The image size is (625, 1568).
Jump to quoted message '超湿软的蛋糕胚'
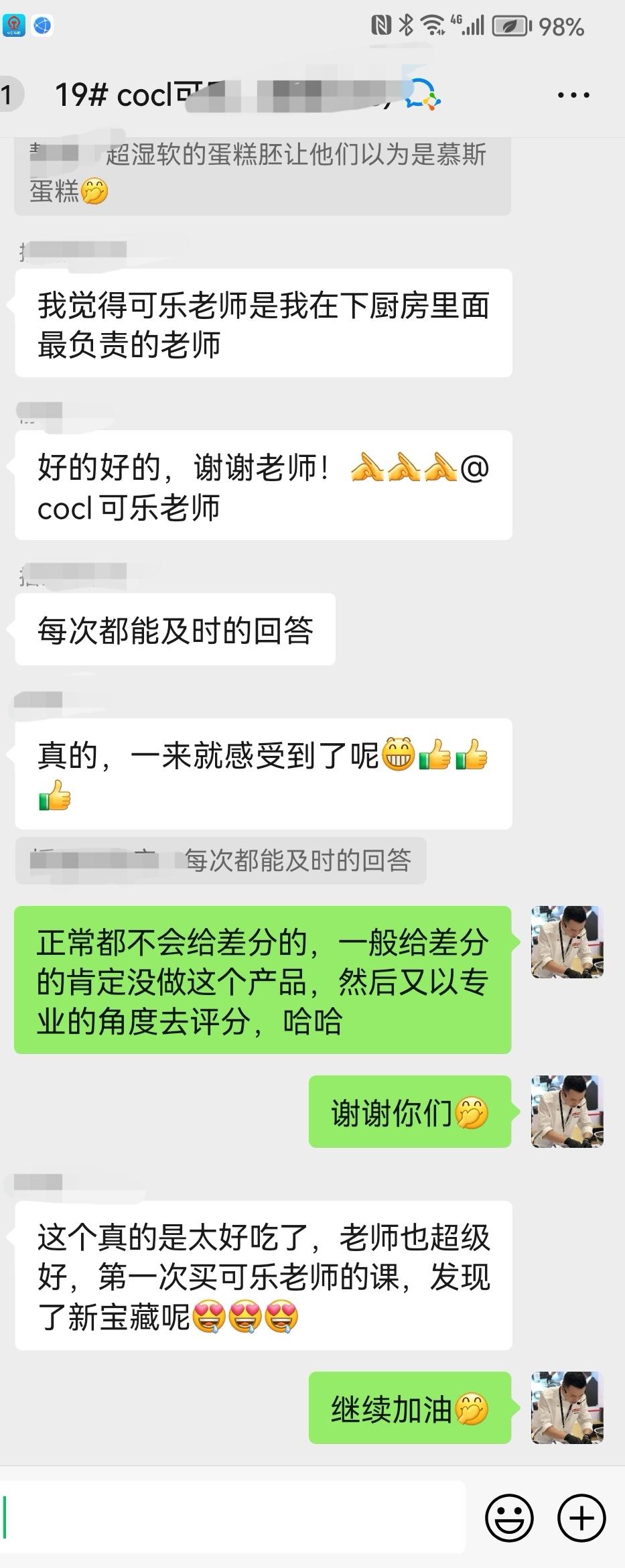tap(261, 173)
